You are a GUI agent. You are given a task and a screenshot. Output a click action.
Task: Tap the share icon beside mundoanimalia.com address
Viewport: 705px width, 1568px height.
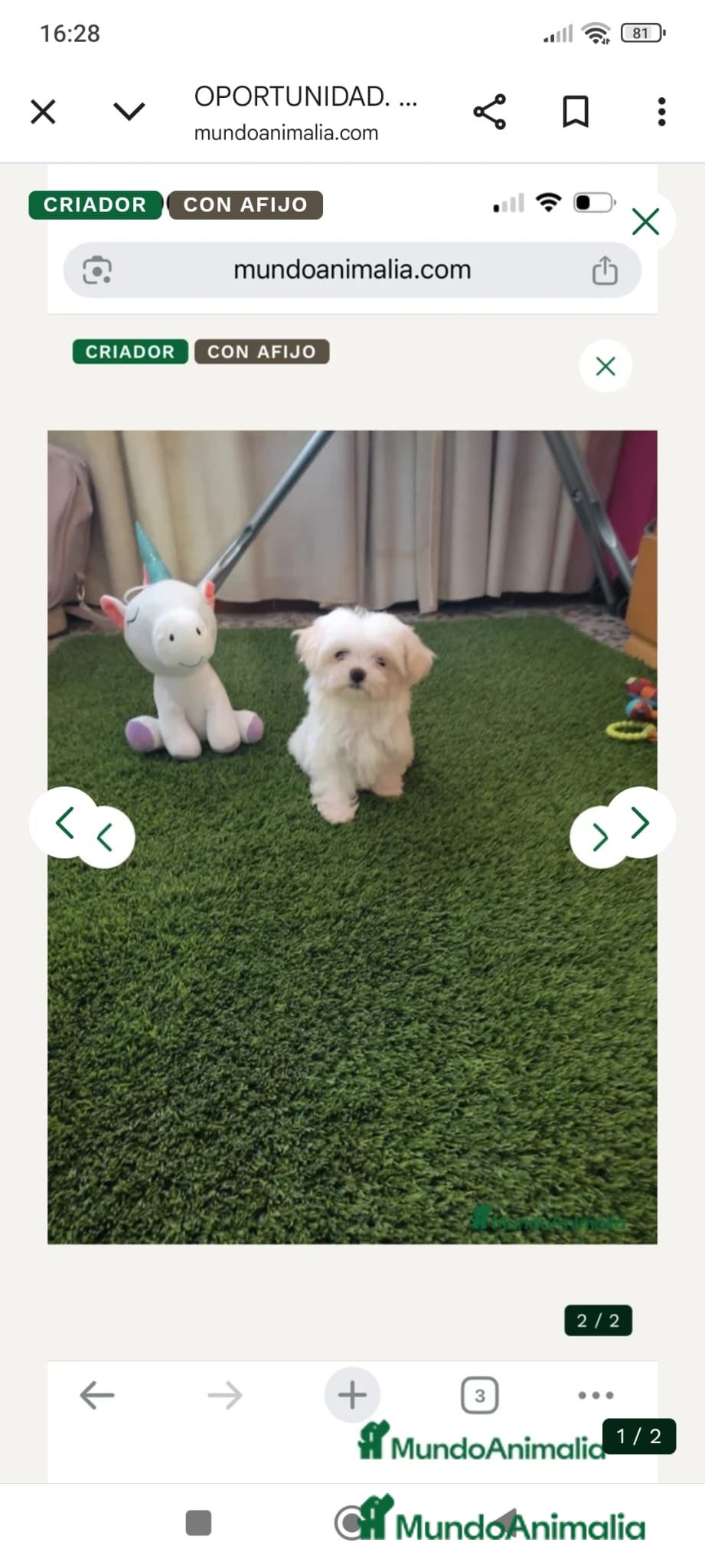(605, 269)
